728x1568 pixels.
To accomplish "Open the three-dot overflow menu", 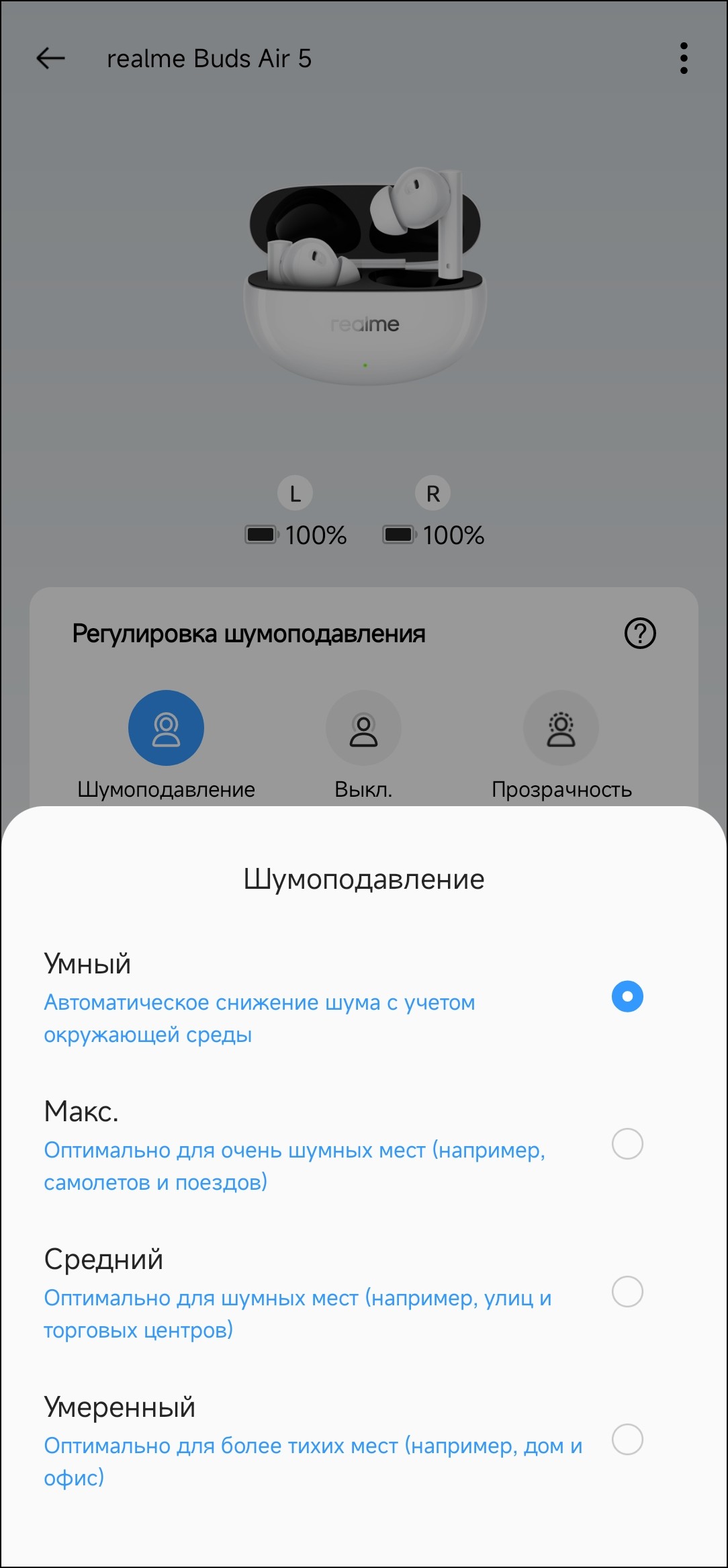I will pyautogui.click(x=684, y=58).
